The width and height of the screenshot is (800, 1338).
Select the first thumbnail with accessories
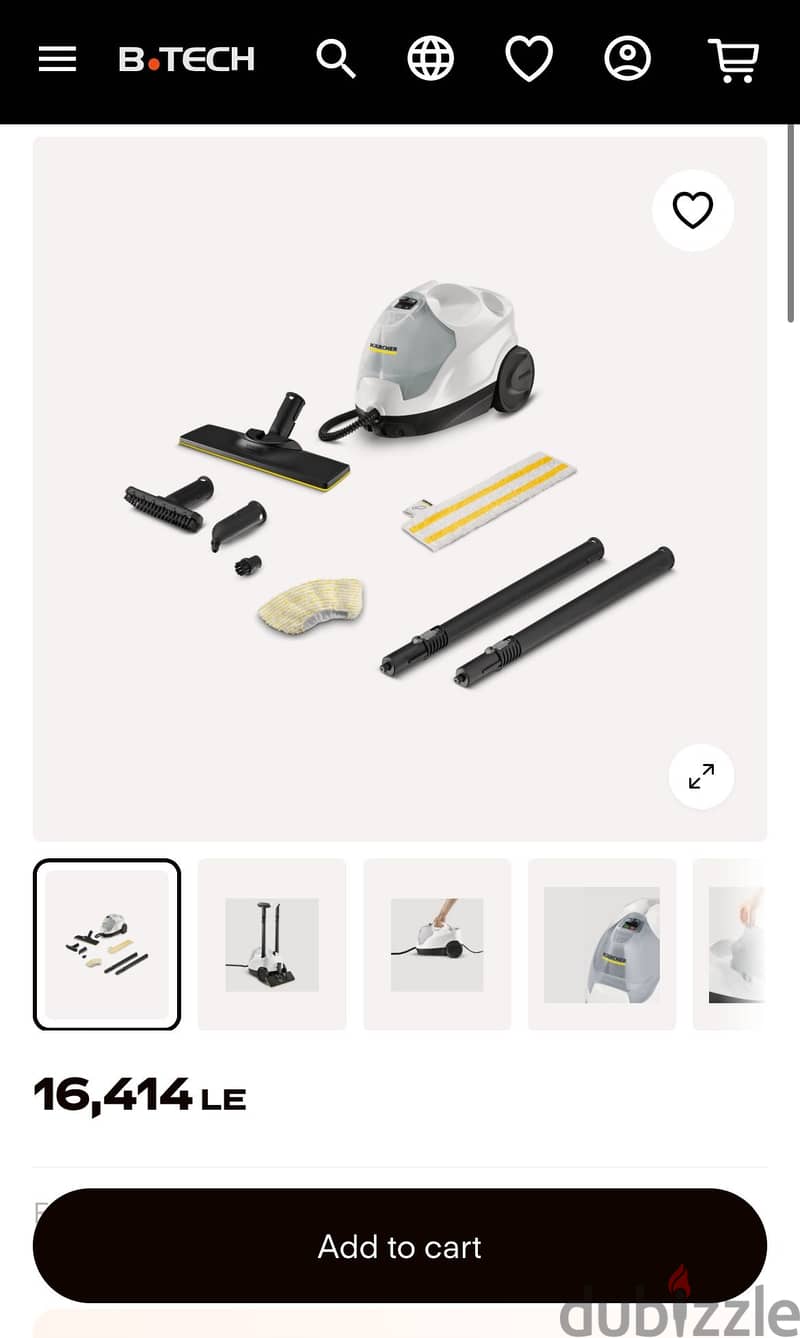point(107,944)
